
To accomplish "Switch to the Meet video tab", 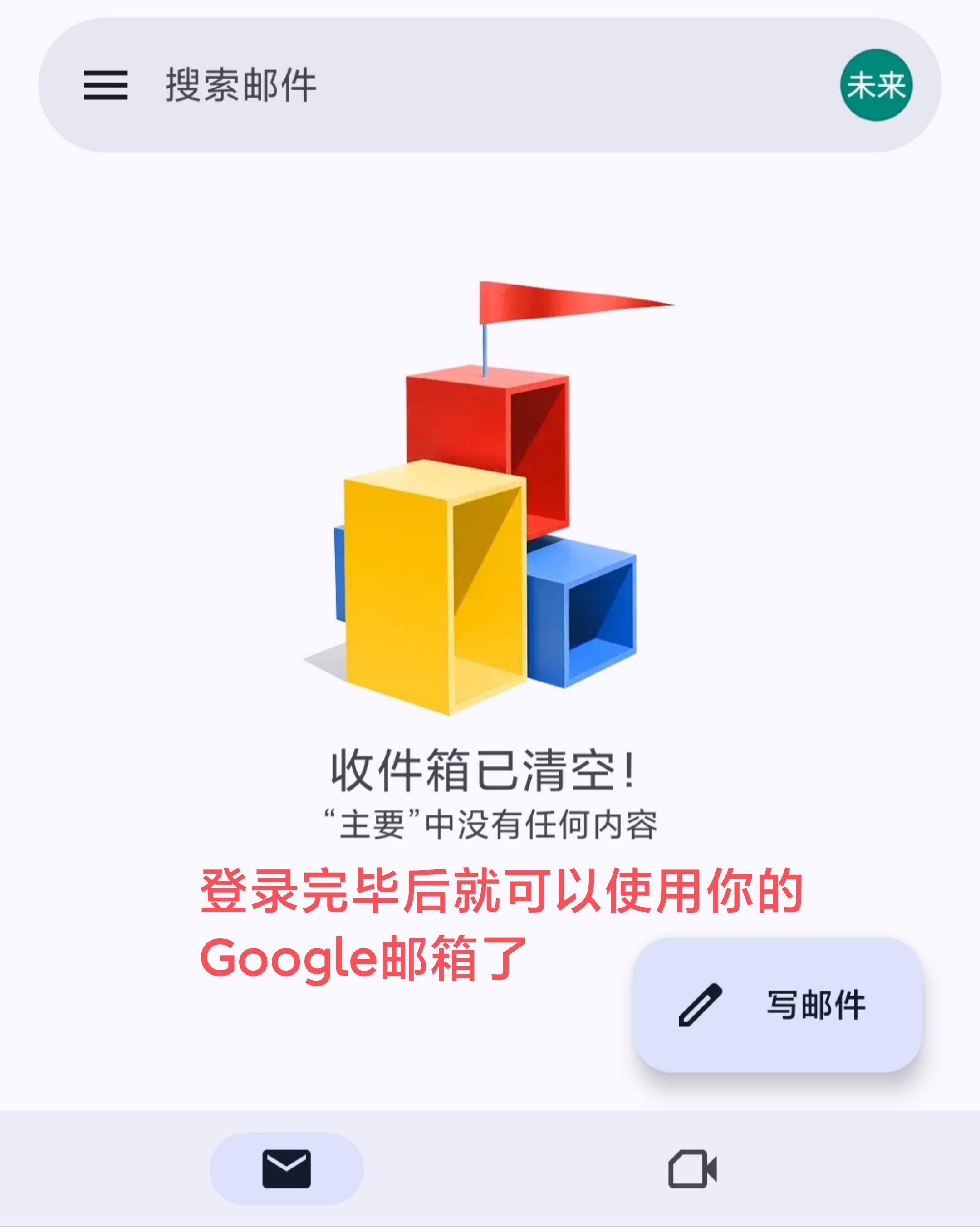I will coord(692,1169).
